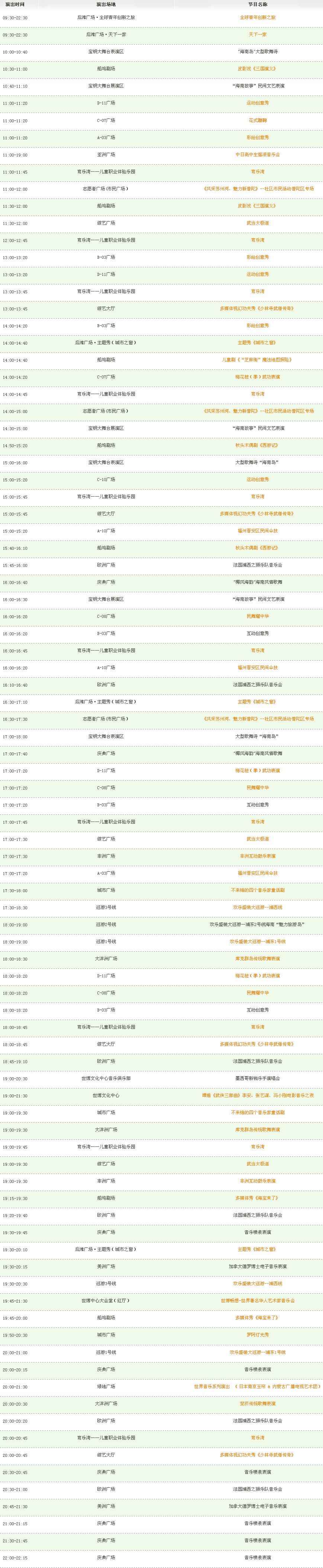Open the 17:30 不来梅的四个音乐家童话剧 link
The width and height of the screenshot is (323, 1568).
(x=257, y=890)
